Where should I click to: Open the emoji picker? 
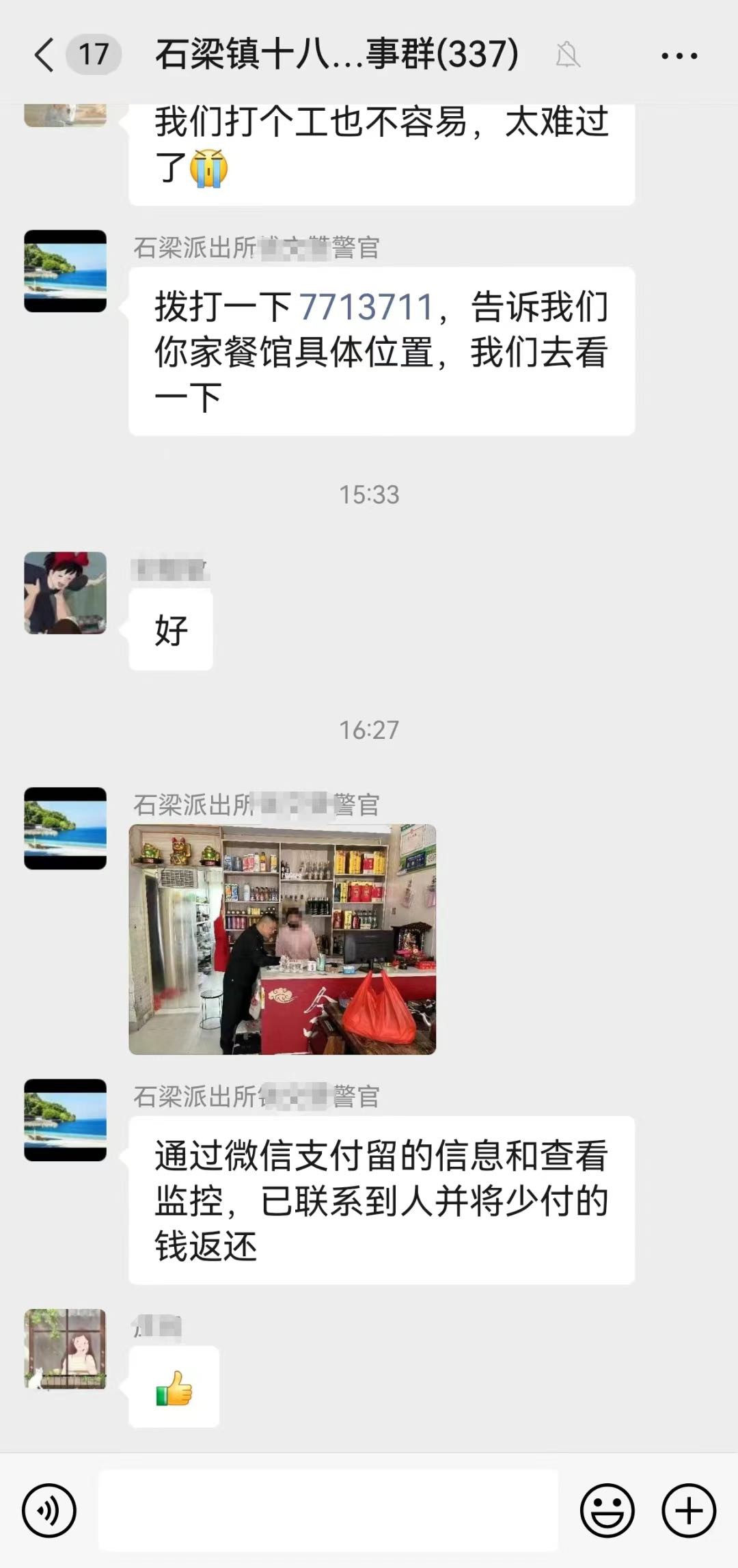[x=607, y=1510]
